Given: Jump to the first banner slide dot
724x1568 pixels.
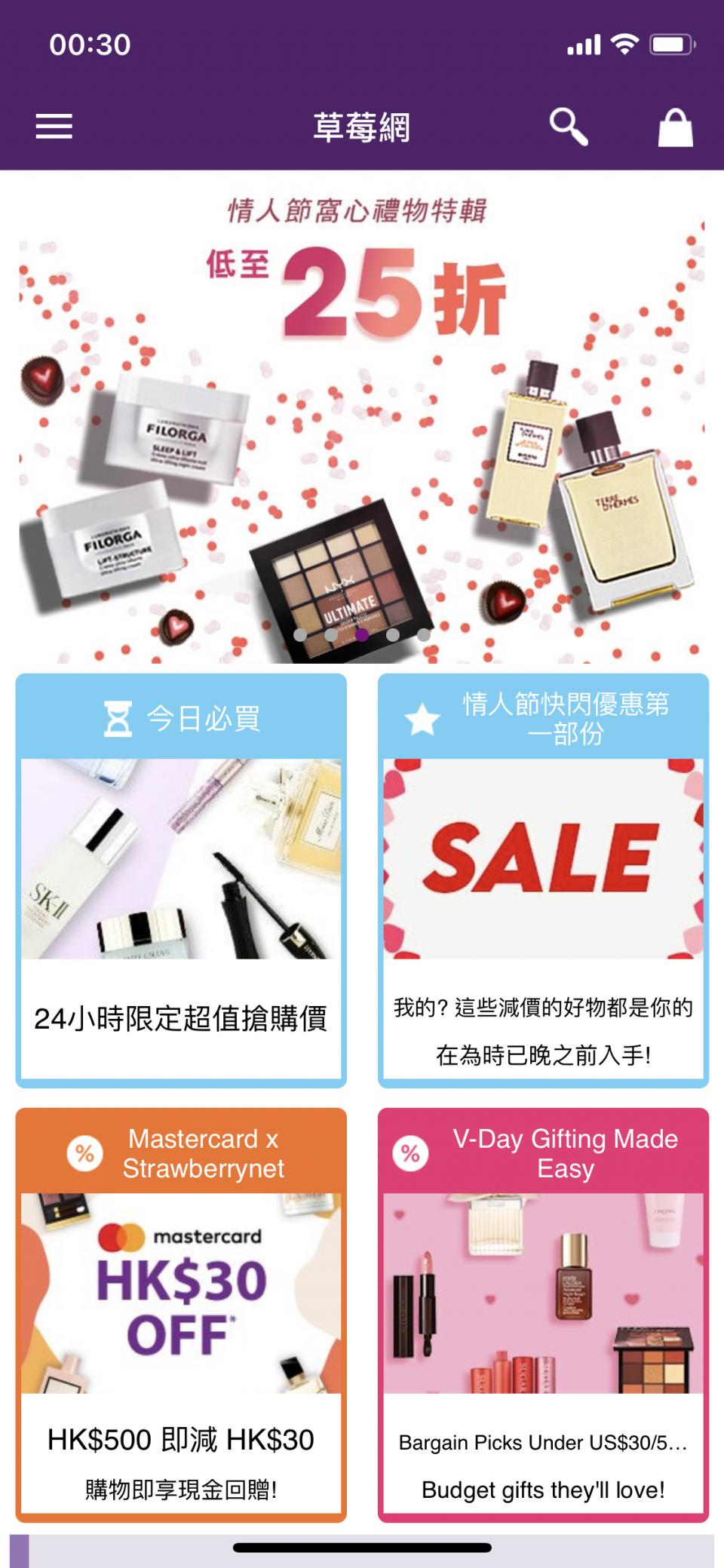Looking at the screenshot, I should pyautogui.click(x=300, y=635).
